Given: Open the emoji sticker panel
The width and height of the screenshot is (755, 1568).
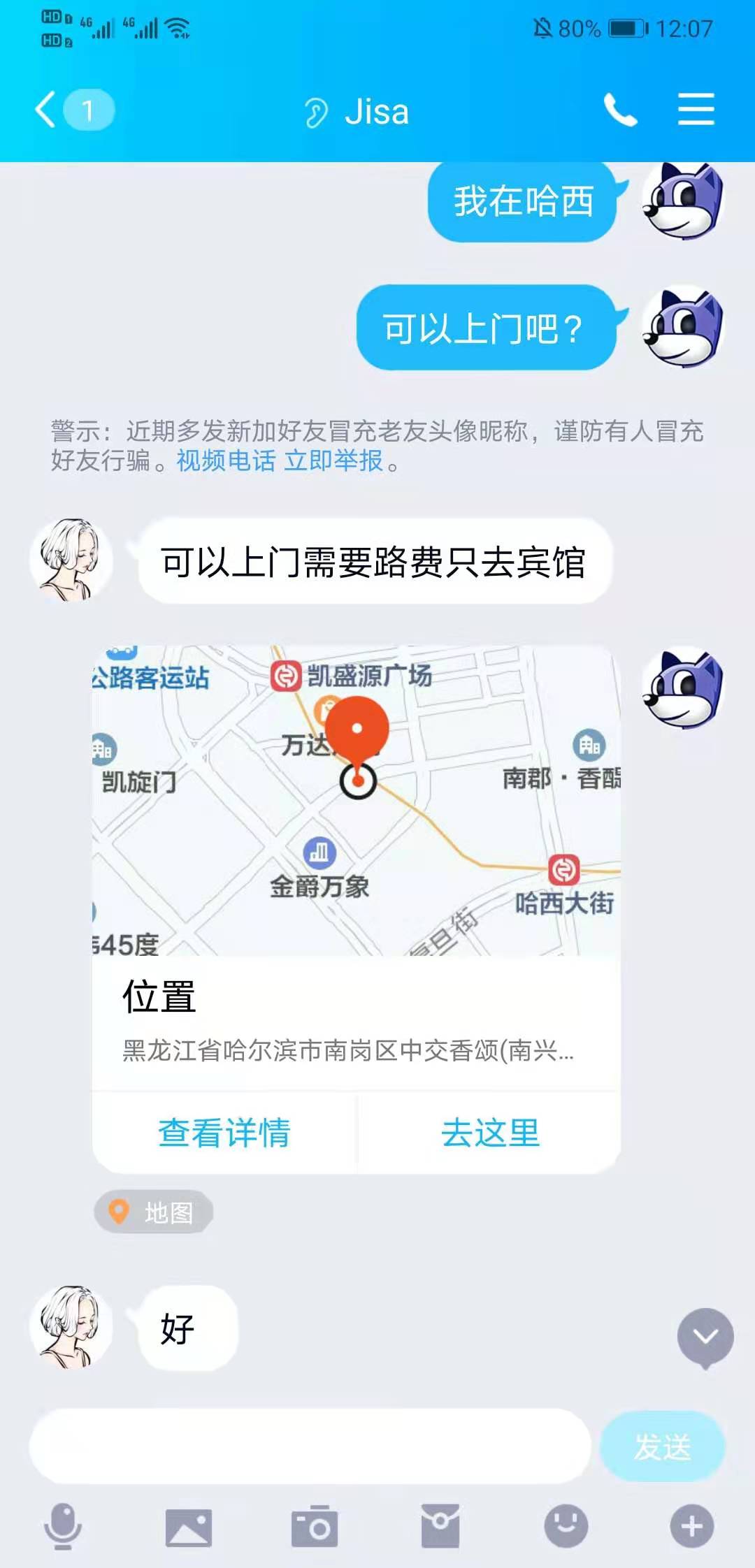Looking at the screenshot, I should pyautogui.click(x=566, y=1527).
